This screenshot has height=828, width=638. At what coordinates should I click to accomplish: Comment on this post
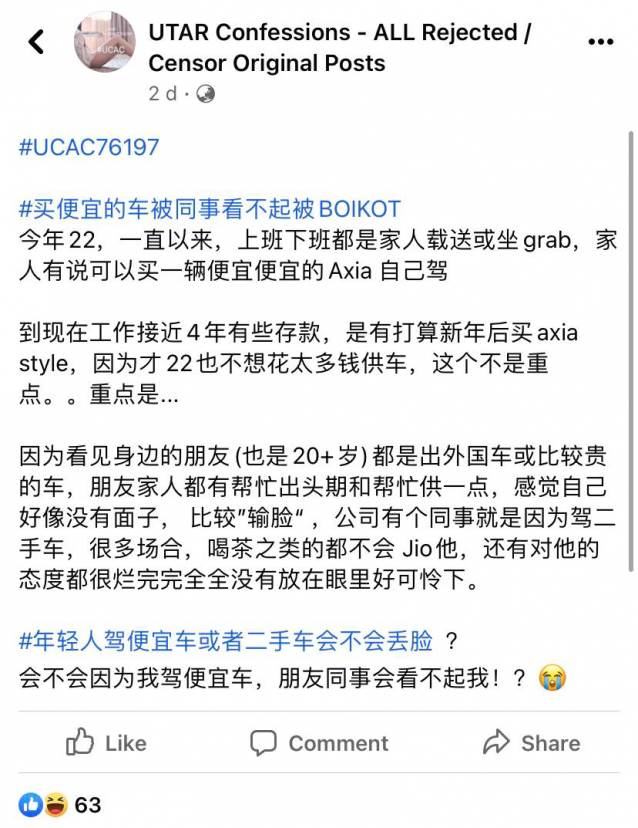coord(318,743)
